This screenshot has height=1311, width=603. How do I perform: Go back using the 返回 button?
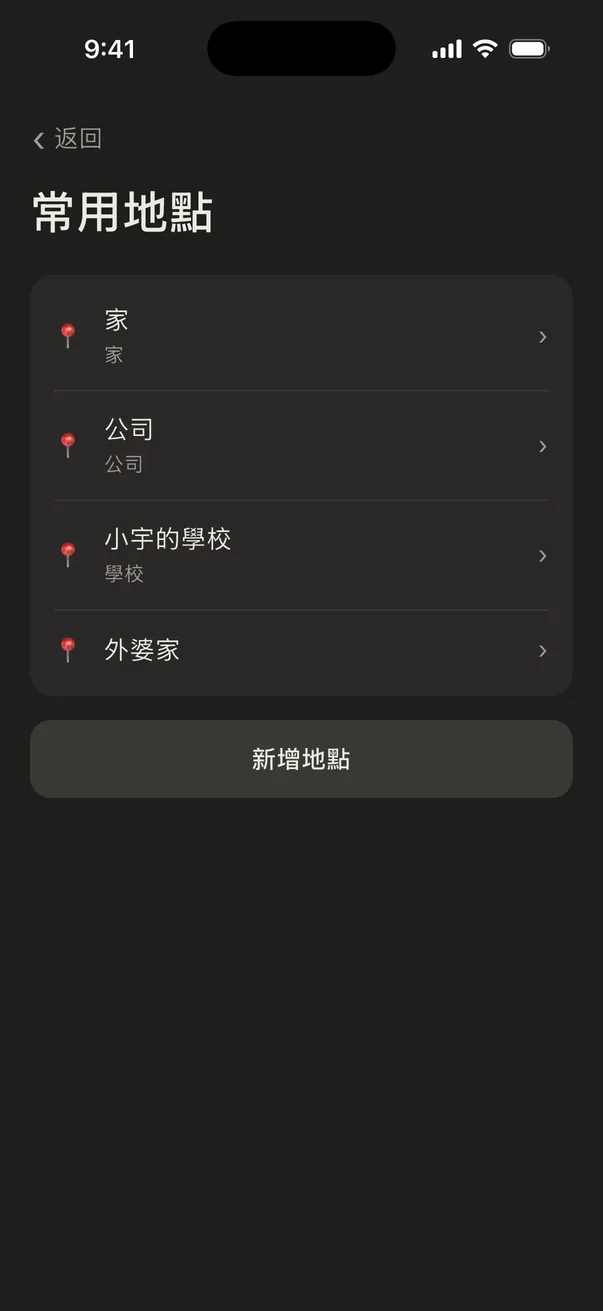click(67, 139)
